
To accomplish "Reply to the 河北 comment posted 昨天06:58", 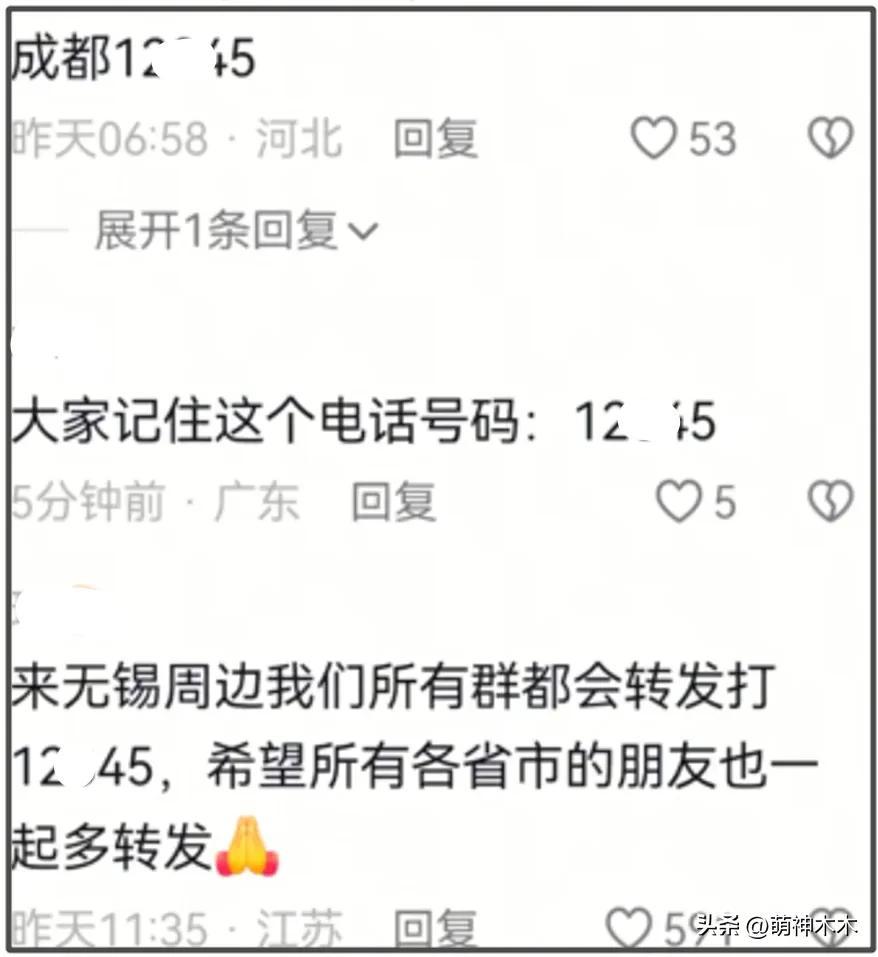I will click(435, 139).
